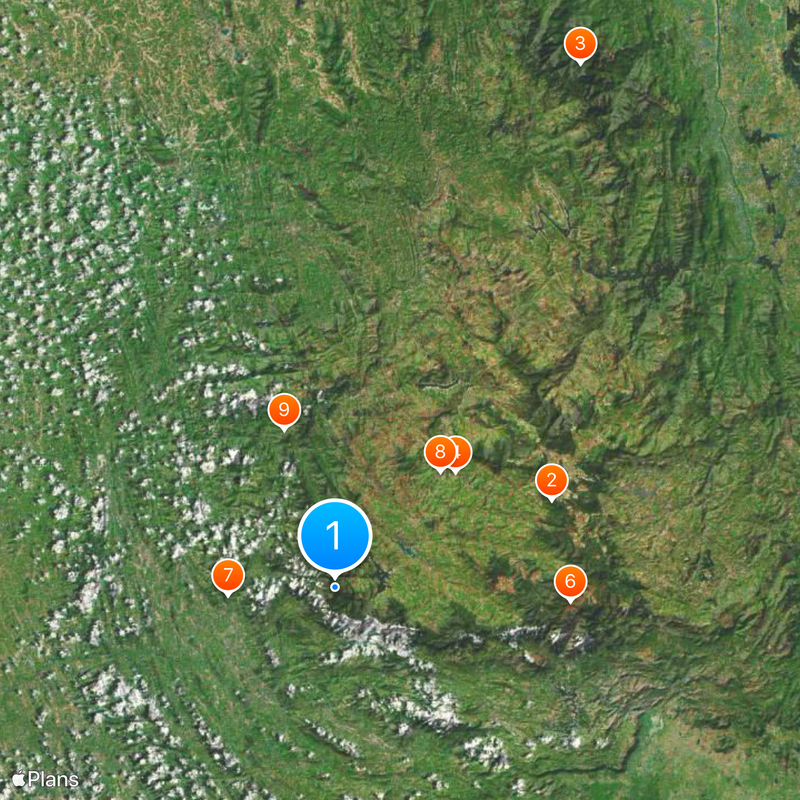Select map pin number 8
The height and width of the screenshot is (800, 800).
(x=438, y=452)
